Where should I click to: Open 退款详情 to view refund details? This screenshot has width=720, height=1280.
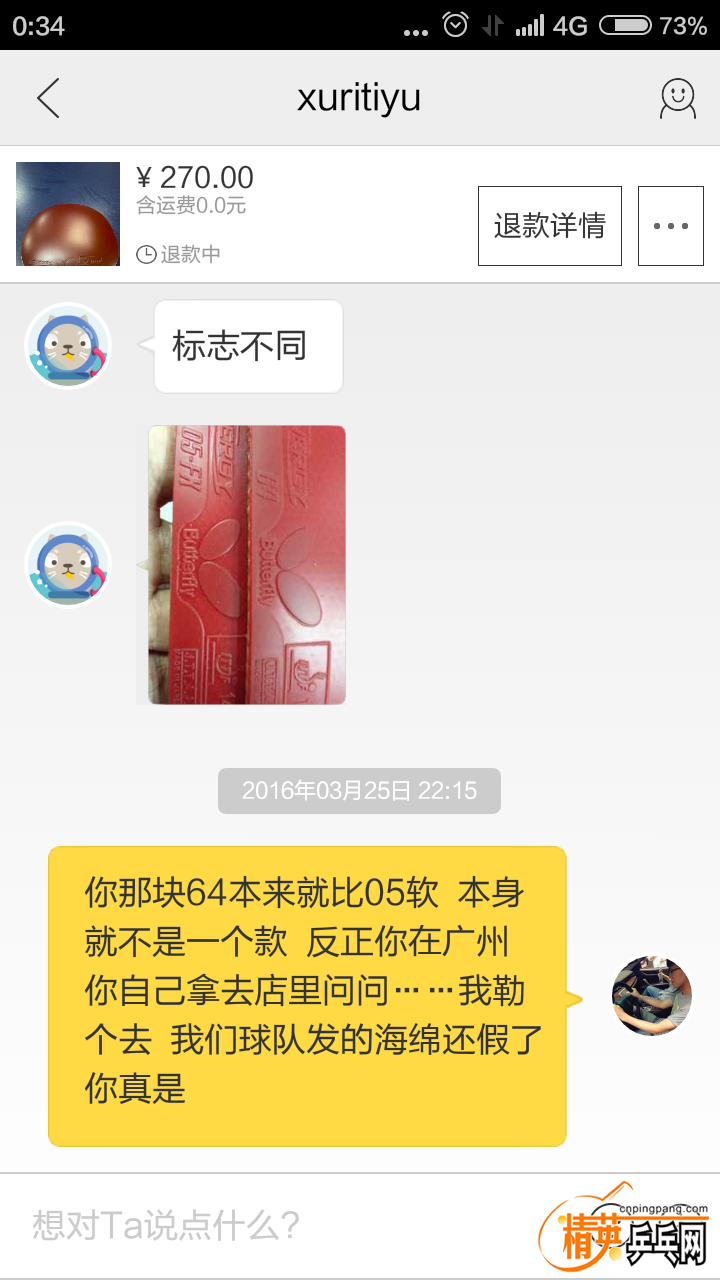point(549,225)
